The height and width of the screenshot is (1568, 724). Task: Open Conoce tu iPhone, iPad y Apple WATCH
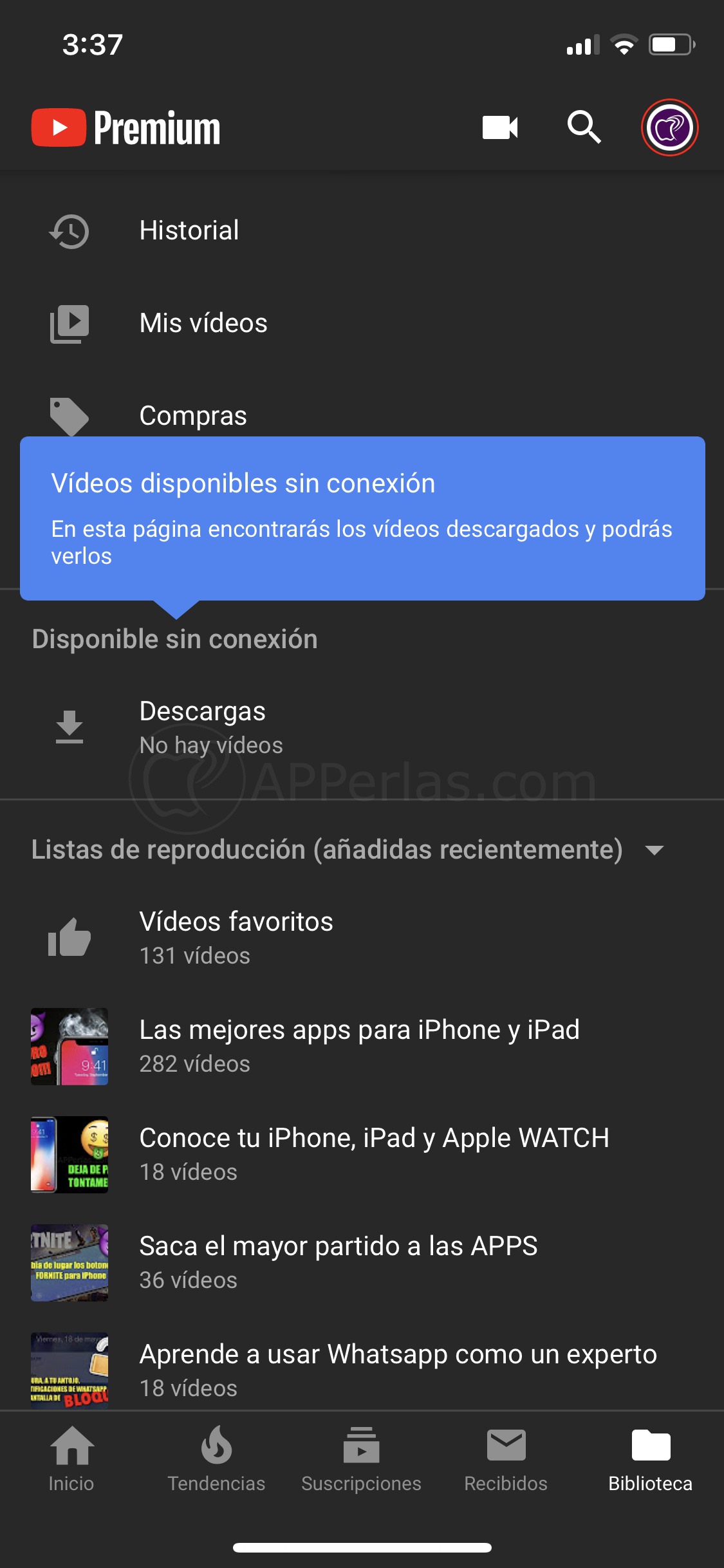362,1154
